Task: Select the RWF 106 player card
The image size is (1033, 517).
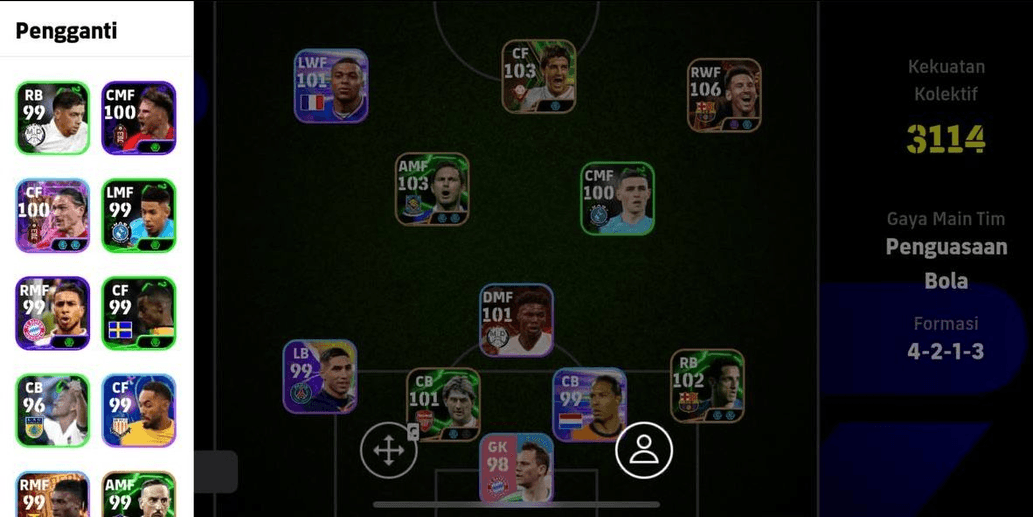Action: pyautogui.click(x=724, y=95)
